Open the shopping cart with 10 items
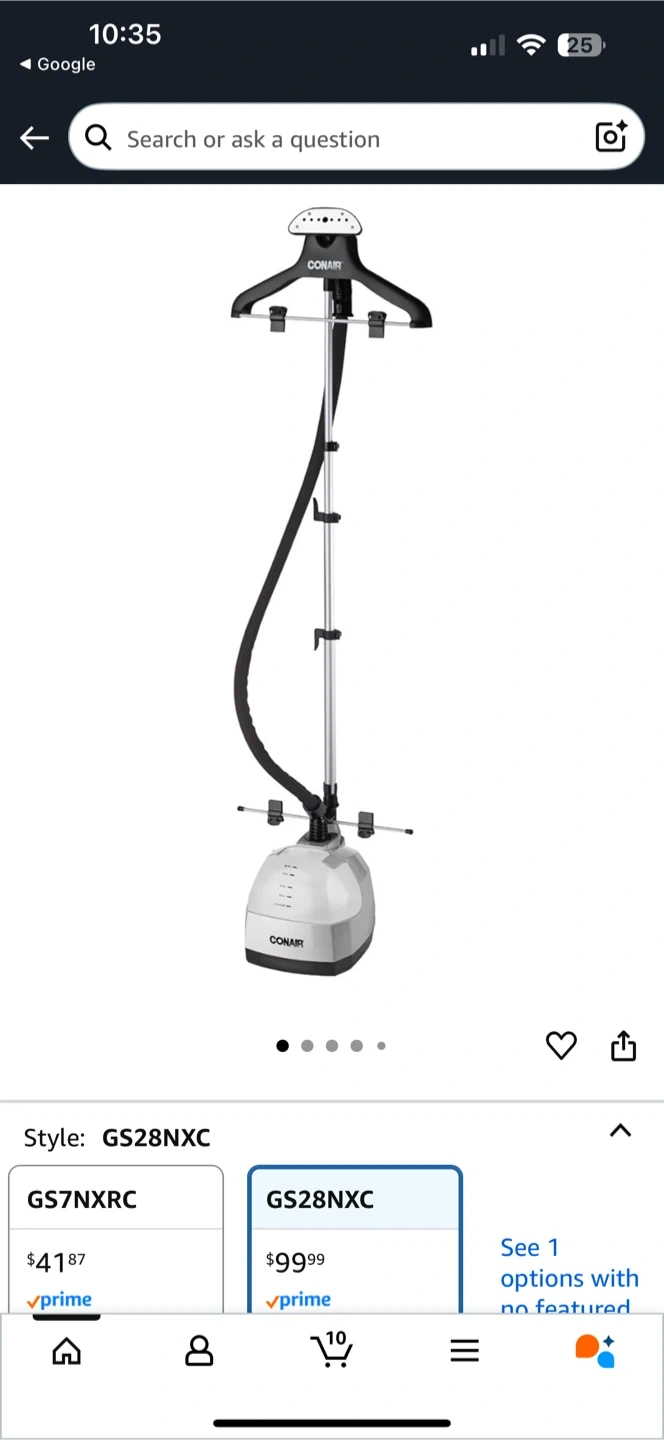This screenshot has height=1440, width=664. click(331, 1350)
